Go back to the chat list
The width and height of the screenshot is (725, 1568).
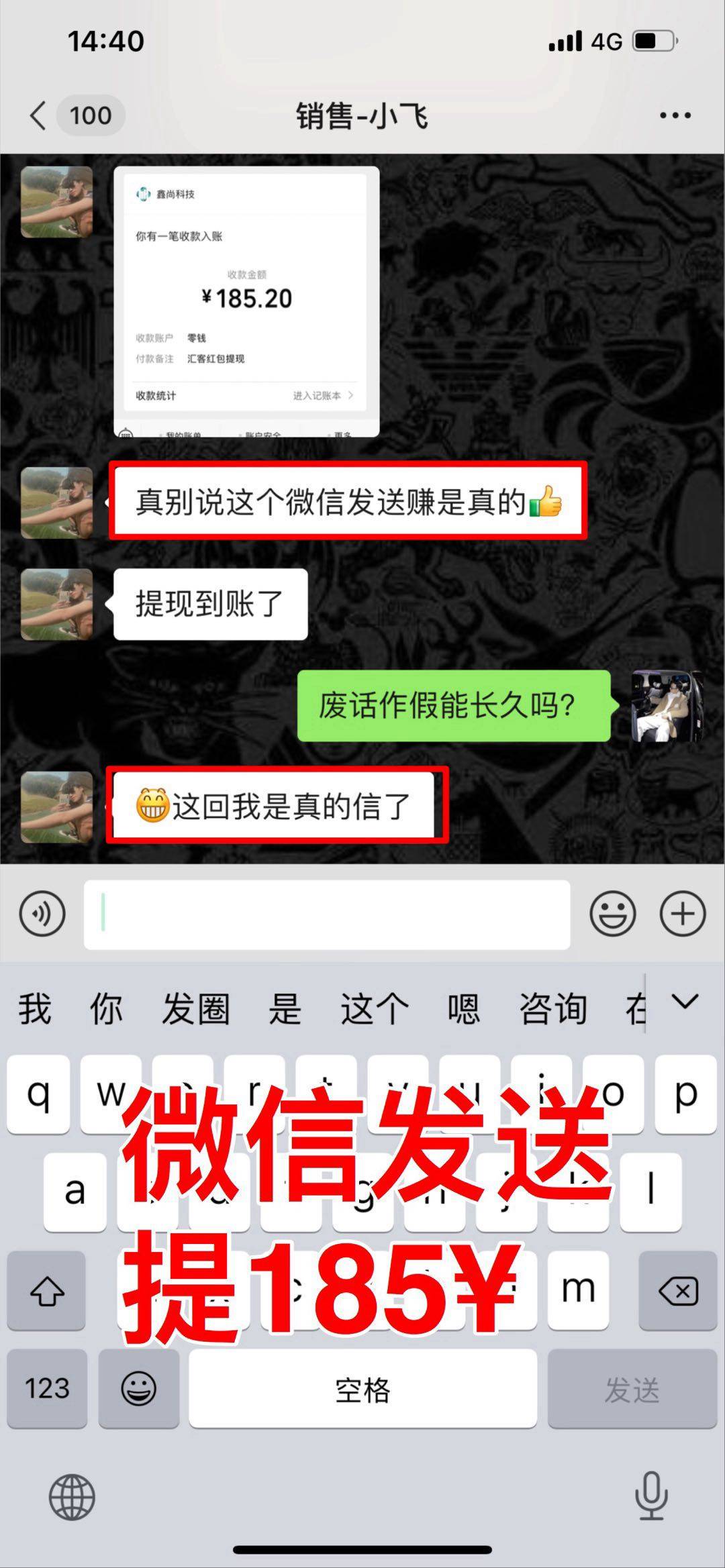(x=39, y=115)
